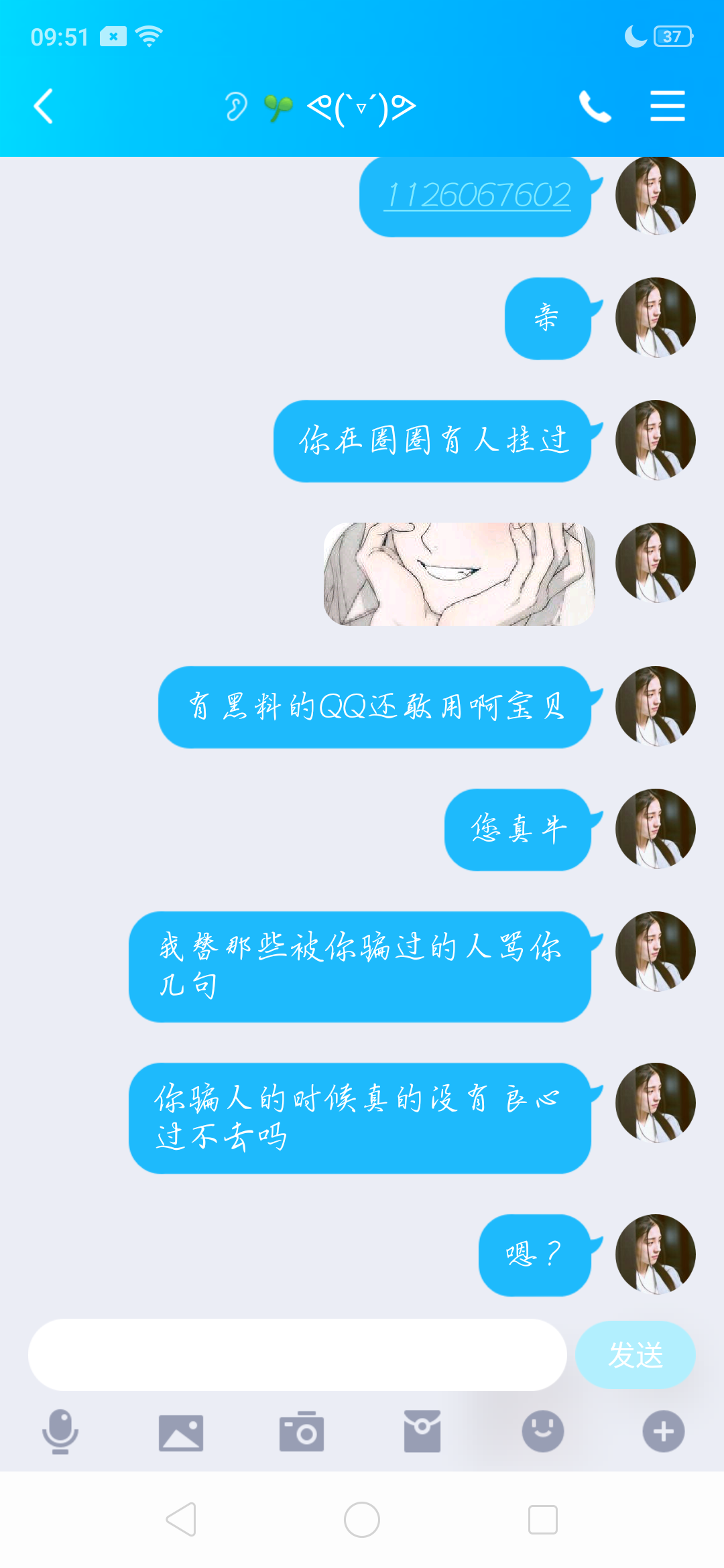Screen dimensions: 724x1568
Task: Open the emoji sticker panel
Action: (x=542, y=1431)
